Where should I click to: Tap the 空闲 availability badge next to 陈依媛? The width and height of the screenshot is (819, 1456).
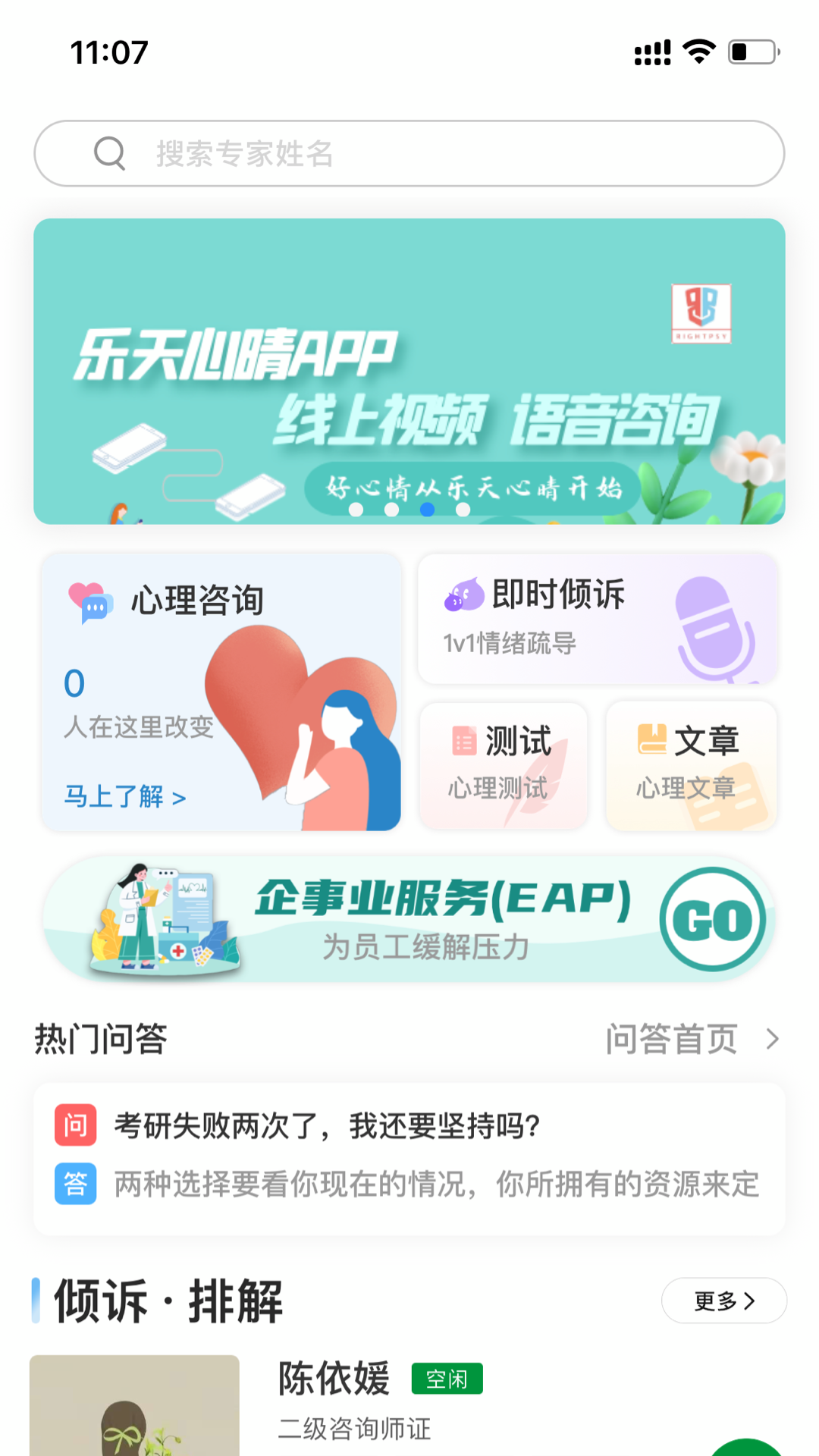[x=447, y=1378]
